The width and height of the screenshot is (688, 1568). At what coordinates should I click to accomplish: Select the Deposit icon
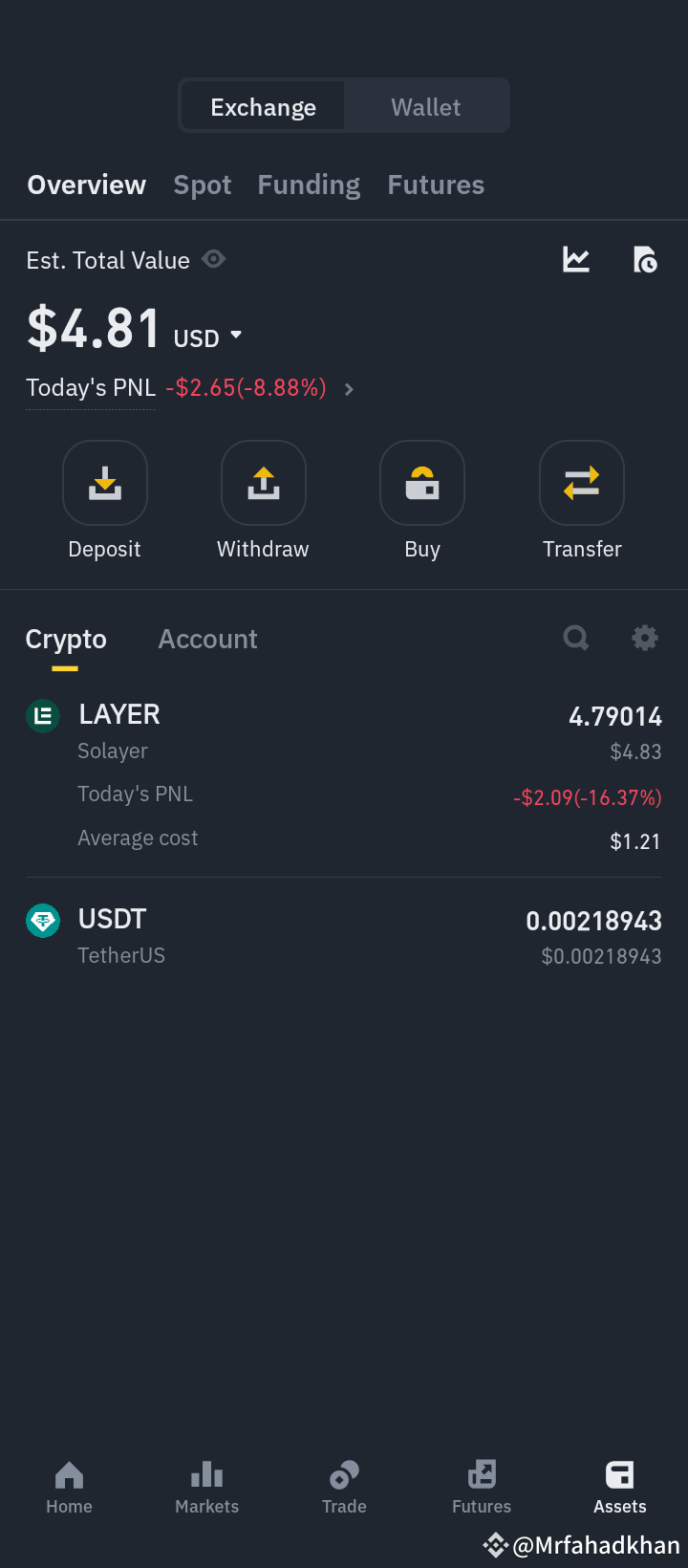(105, 483)
